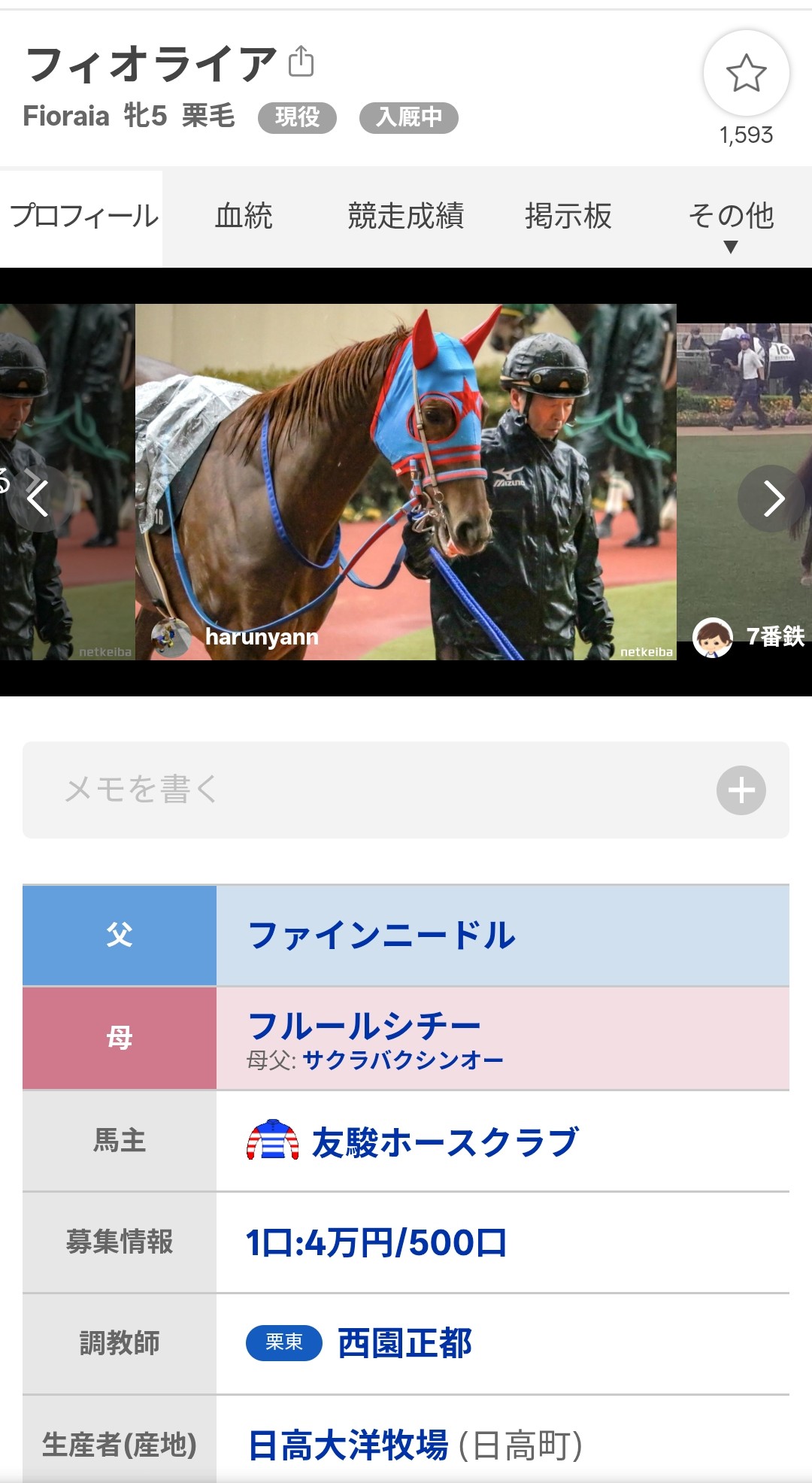Viewport: 812px width, 1483px height.
Task: Open the photo posted by harunyann
Action: pos(406,481)
